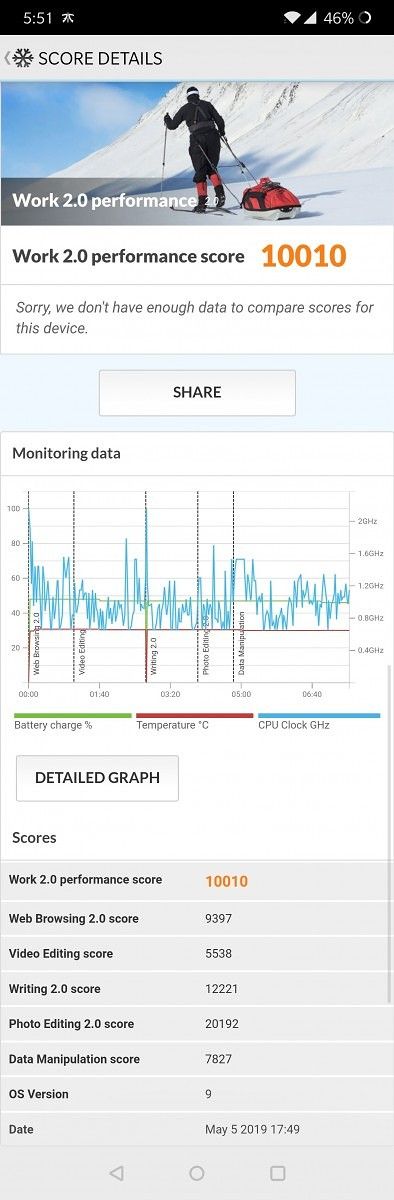Tap the system back button
The height and width of the screenshot is (1200, 394).
(x=116, y=1173)
